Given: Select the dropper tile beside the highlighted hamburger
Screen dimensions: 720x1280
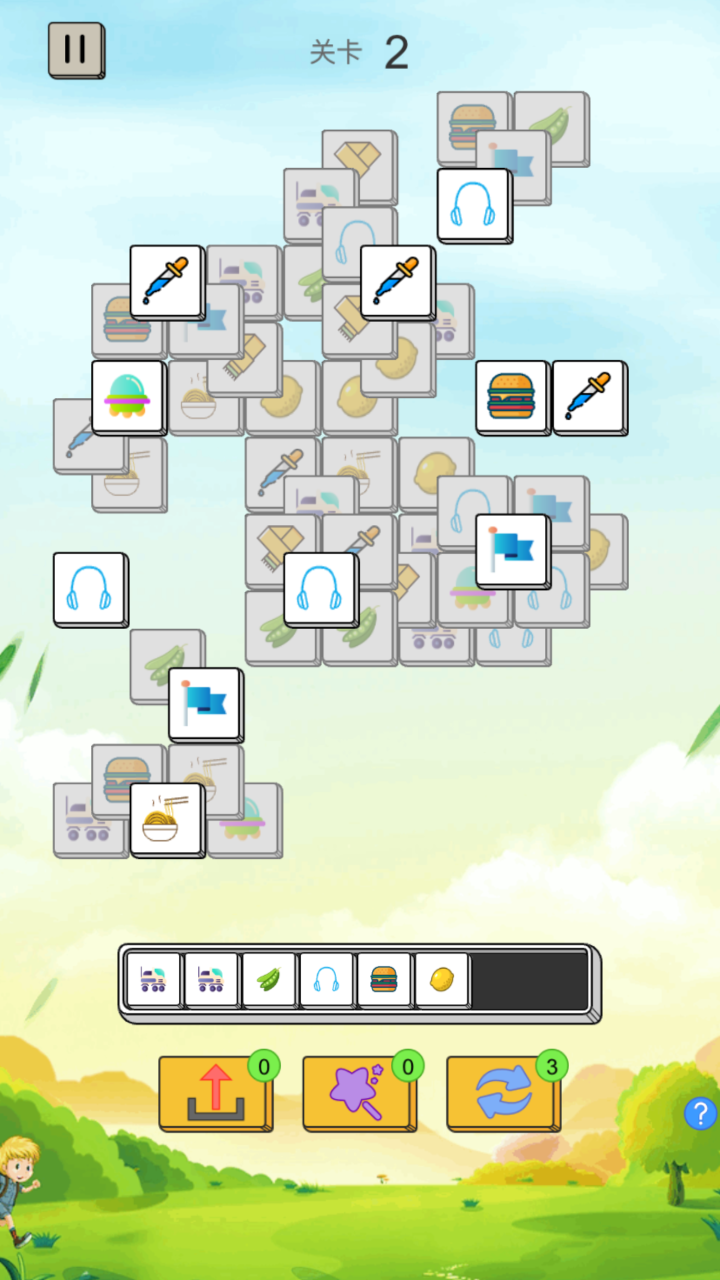Looking at the screenshot, I should point(589,397).
